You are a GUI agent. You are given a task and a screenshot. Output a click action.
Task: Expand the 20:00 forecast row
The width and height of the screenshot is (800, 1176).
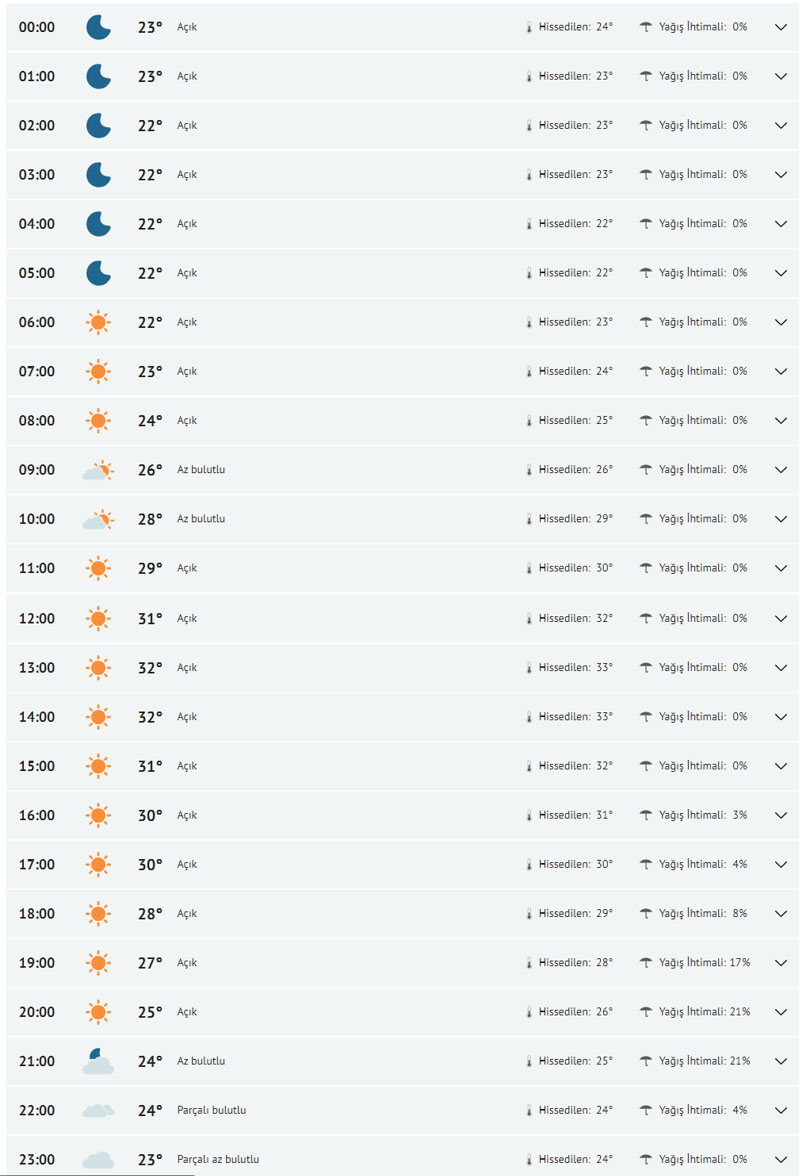[781, 1012]
